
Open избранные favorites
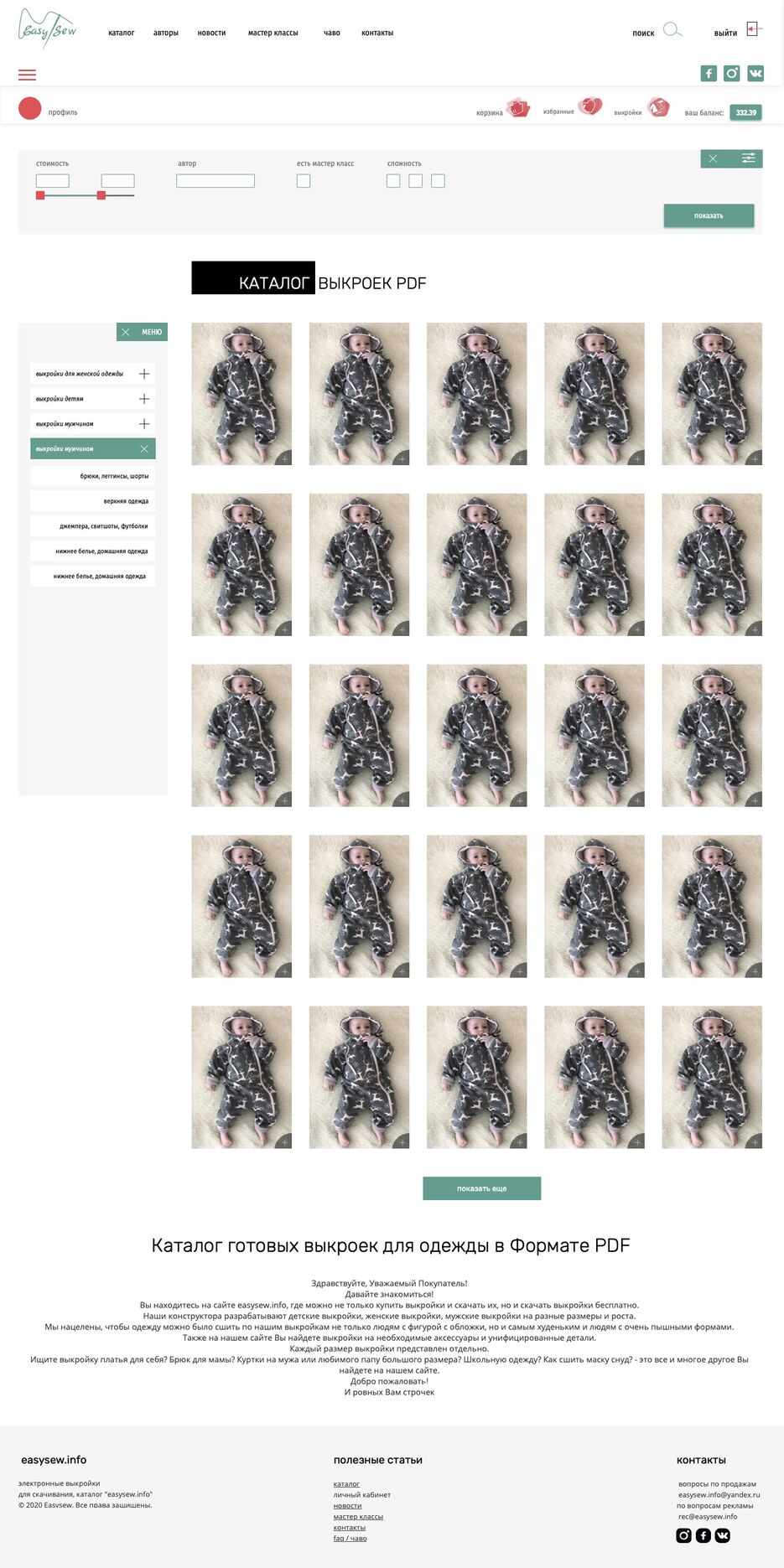(589, 106)
